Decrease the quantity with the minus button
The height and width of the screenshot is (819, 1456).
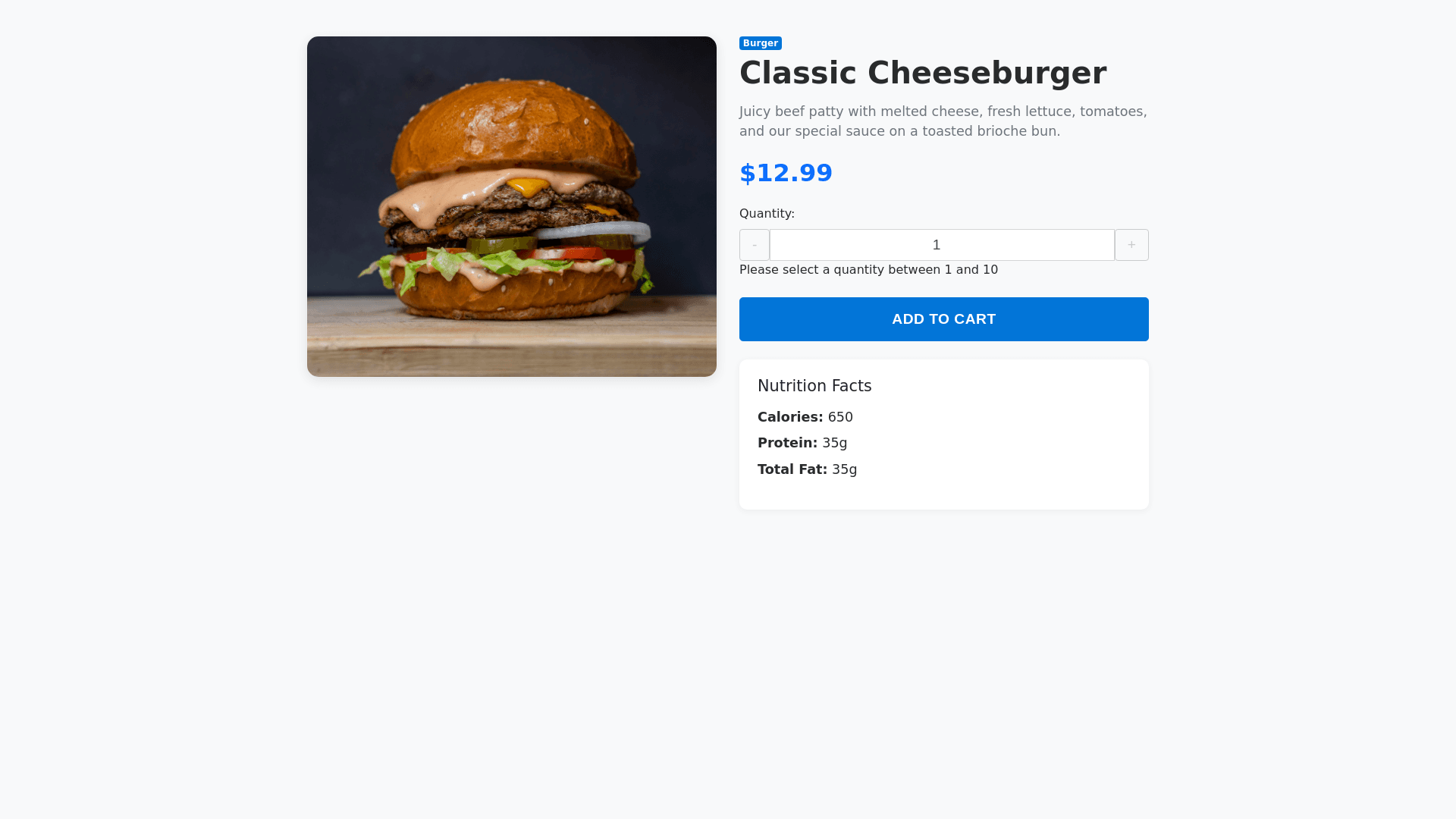[x=754, y=245]
